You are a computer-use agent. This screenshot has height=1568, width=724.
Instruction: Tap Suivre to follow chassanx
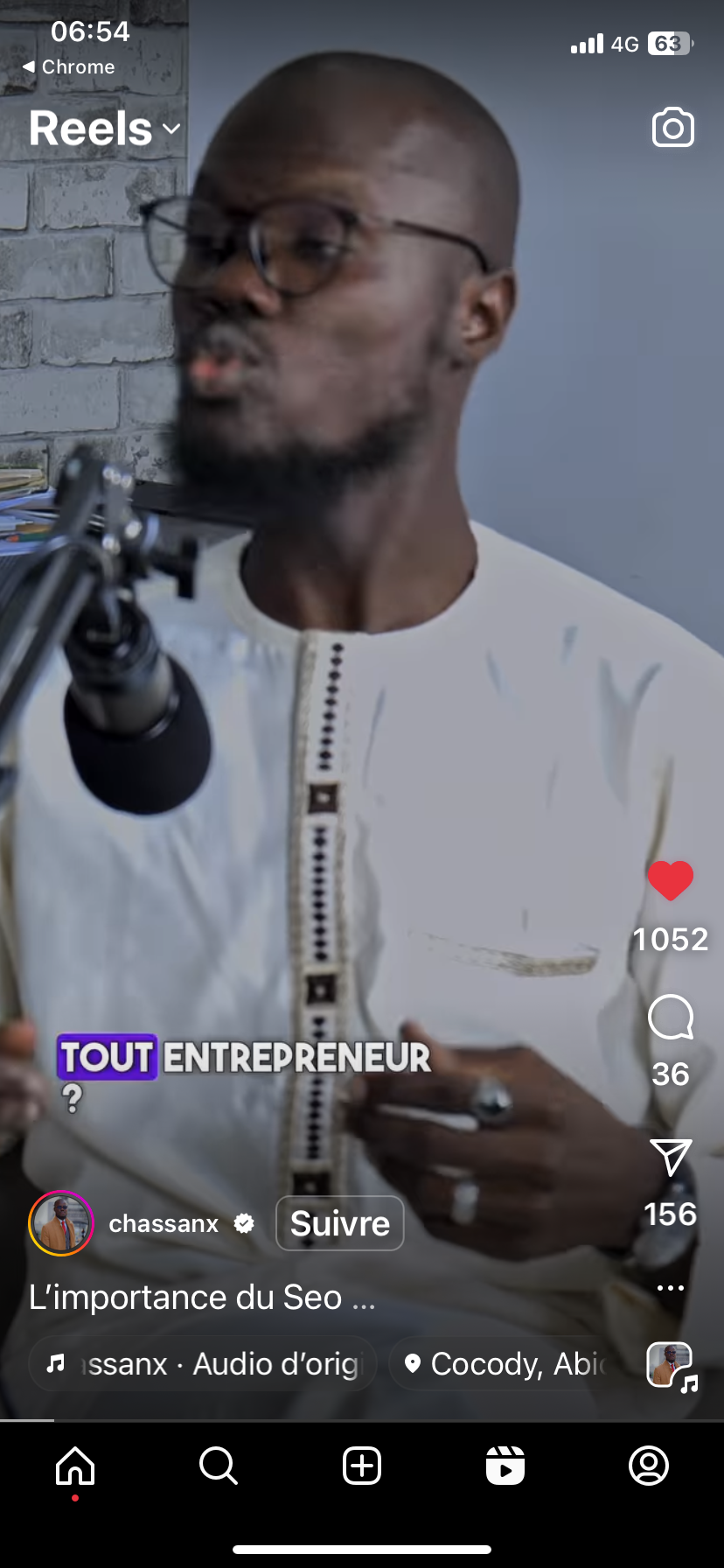point(340,1223)
